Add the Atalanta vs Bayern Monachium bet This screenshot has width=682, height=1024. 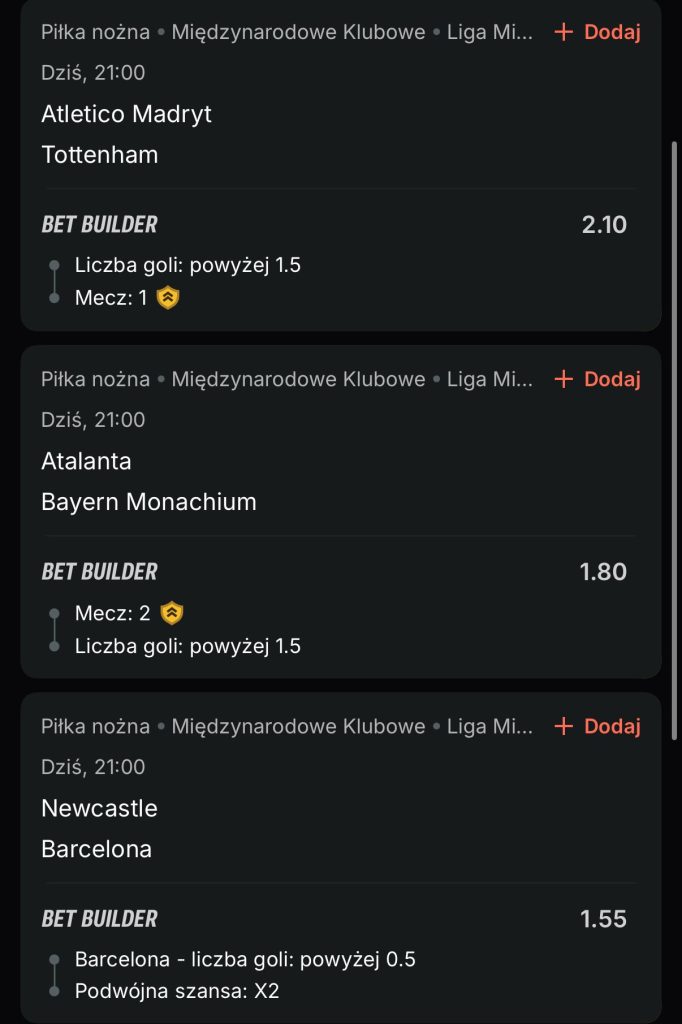(597, 379)
